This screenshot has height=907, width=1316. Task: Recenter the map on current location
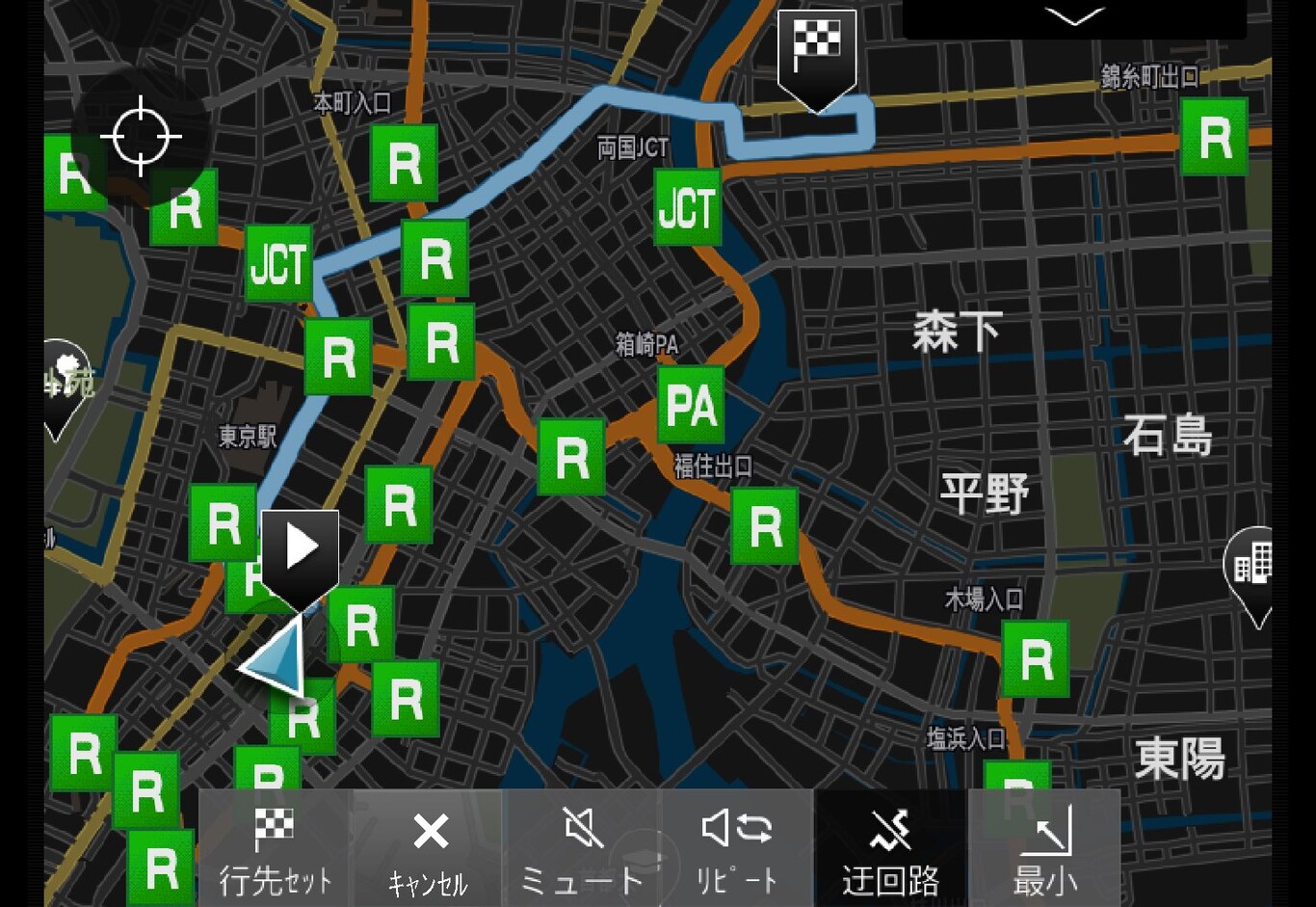141,136
